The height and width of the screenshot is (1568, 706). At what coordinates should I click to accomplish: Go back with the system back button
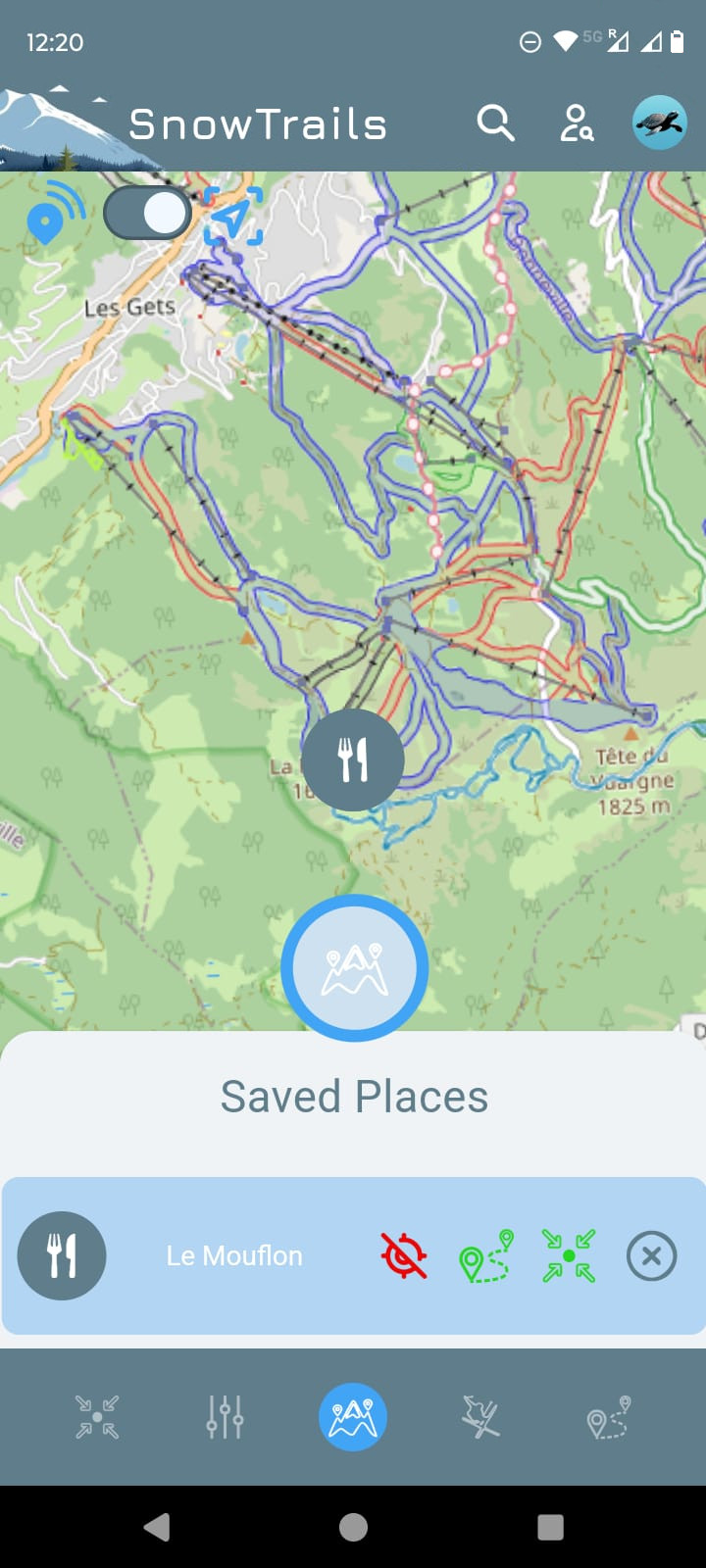click(157, 1527)
